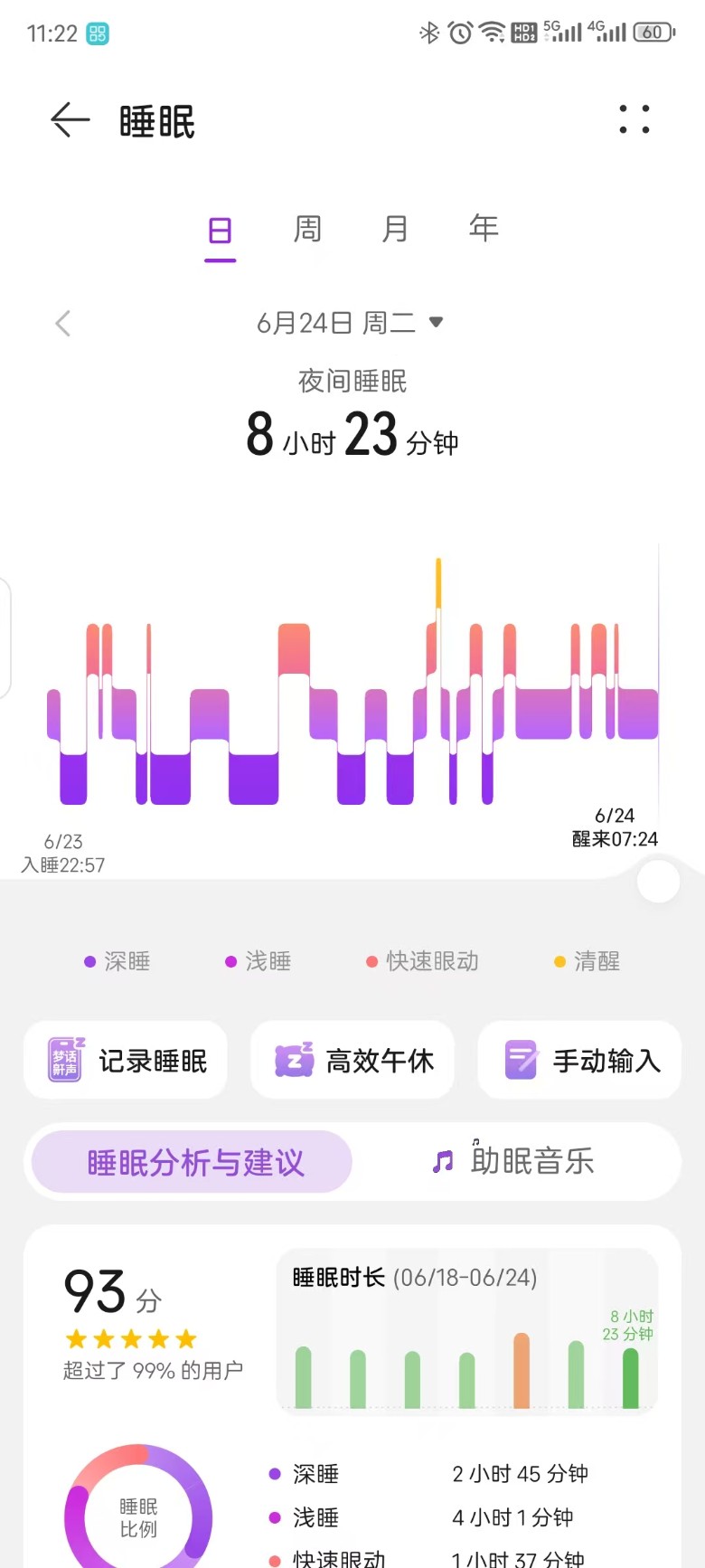Switch to the 年 tab

click(484, 230)
